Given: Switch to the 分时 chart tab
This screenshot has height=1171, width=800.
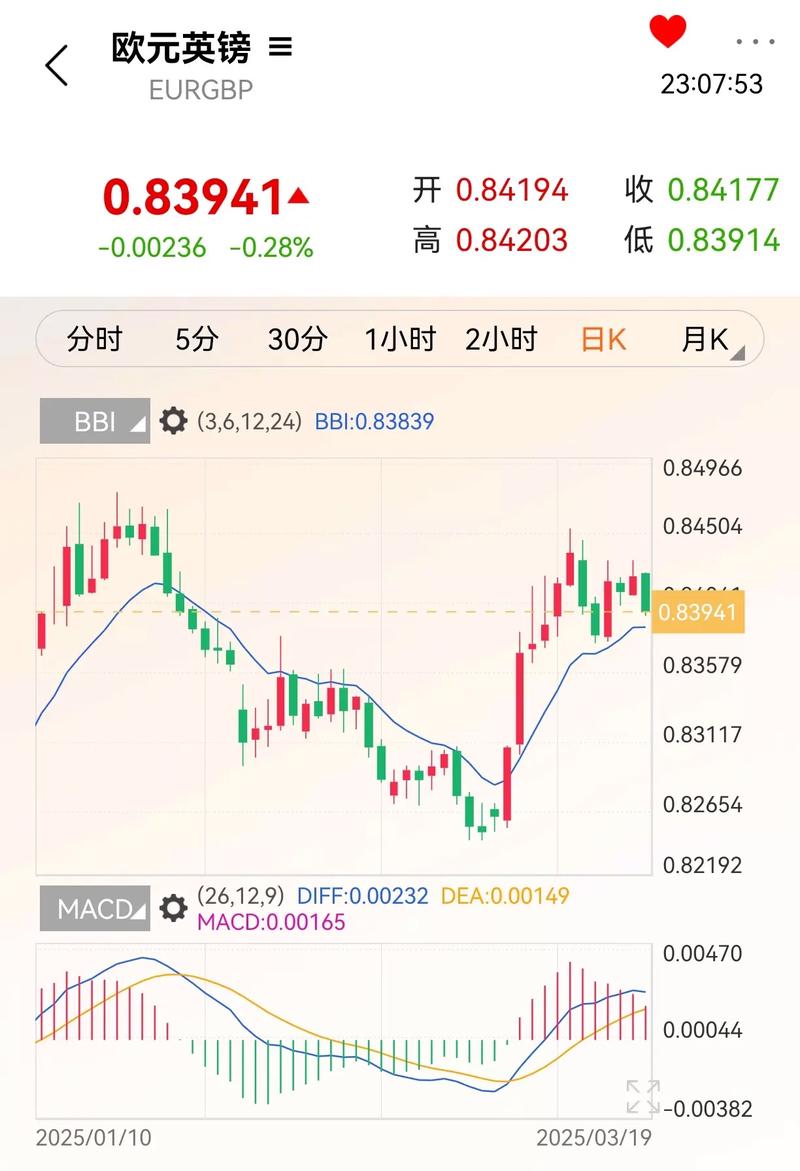Looking at the screenshot, I should (x=94, y=340).
